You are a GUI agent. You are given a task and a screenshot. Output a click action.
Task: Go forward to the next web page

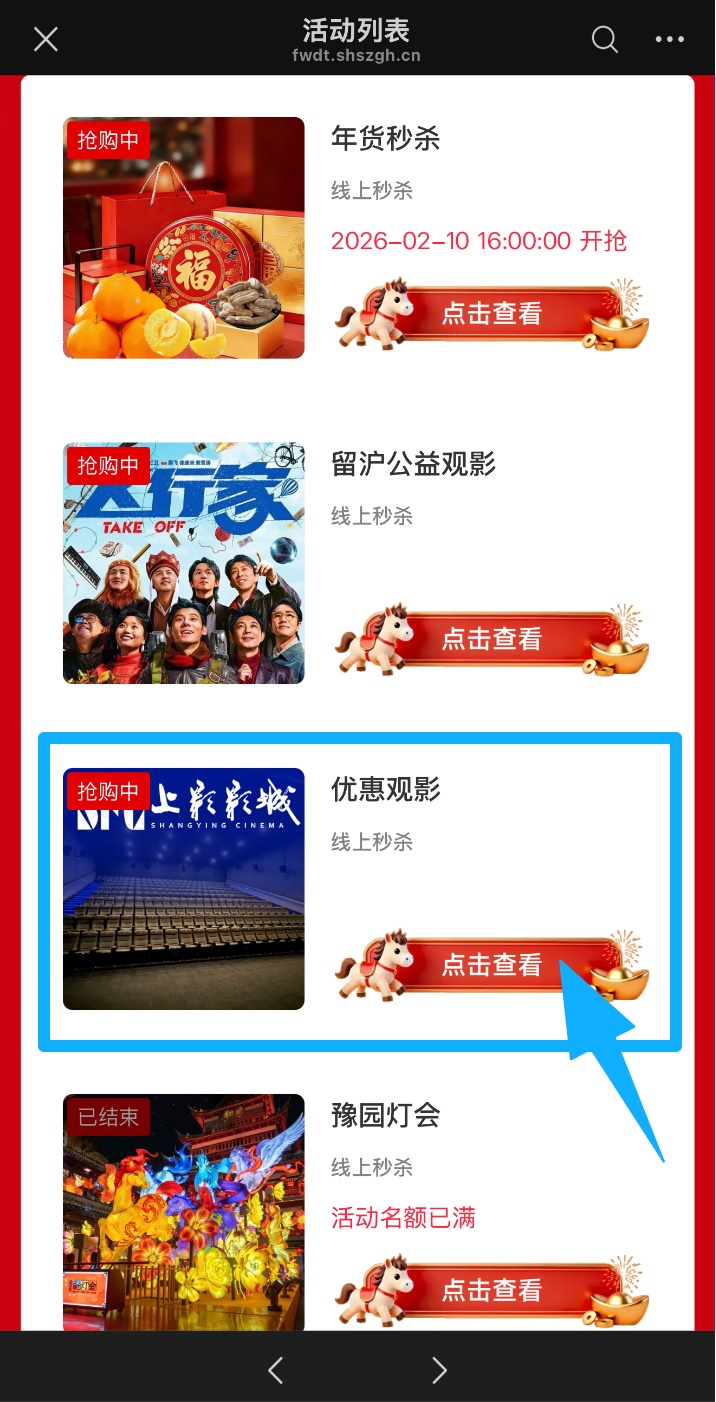439,1370
